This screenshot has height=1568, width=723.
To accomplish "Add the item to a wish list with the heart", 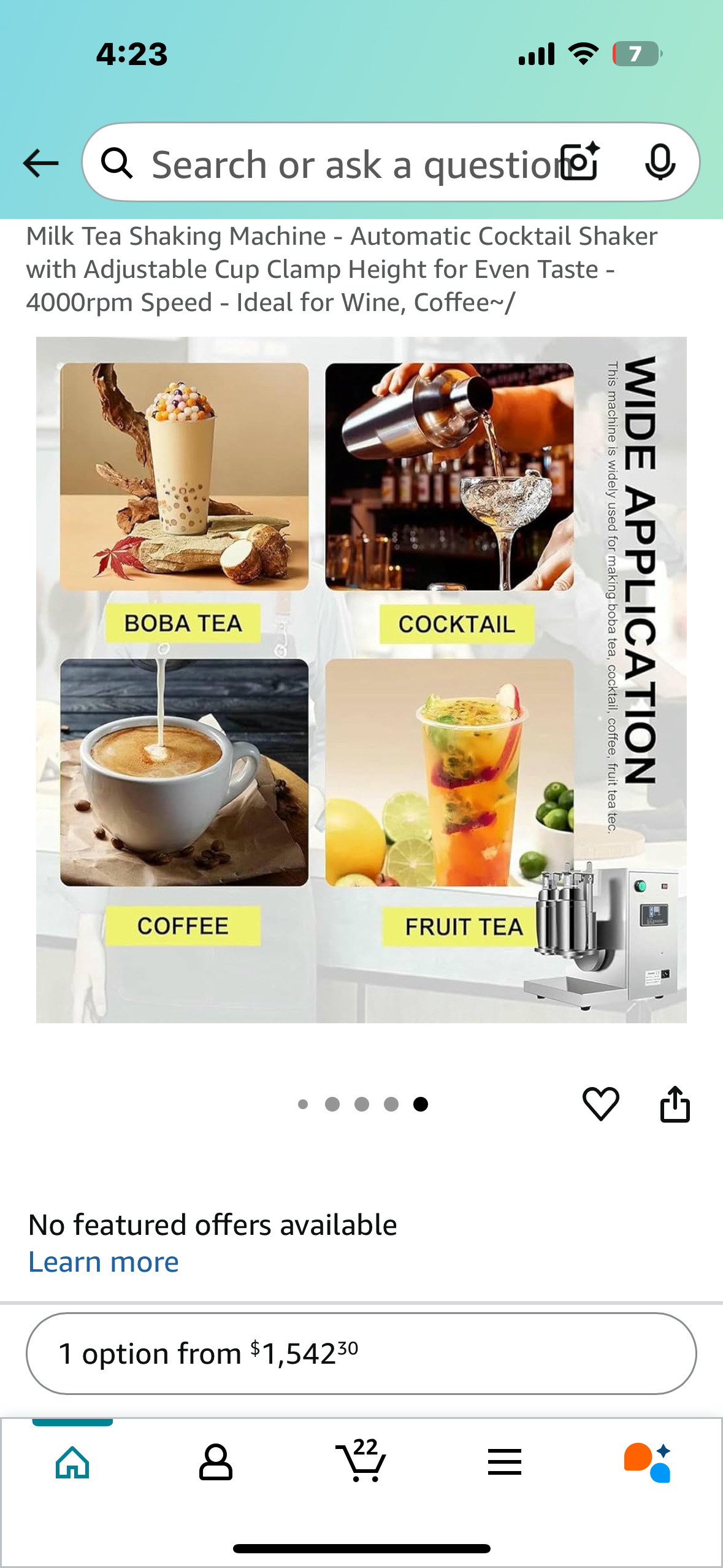I will (x=600, y=1104).
